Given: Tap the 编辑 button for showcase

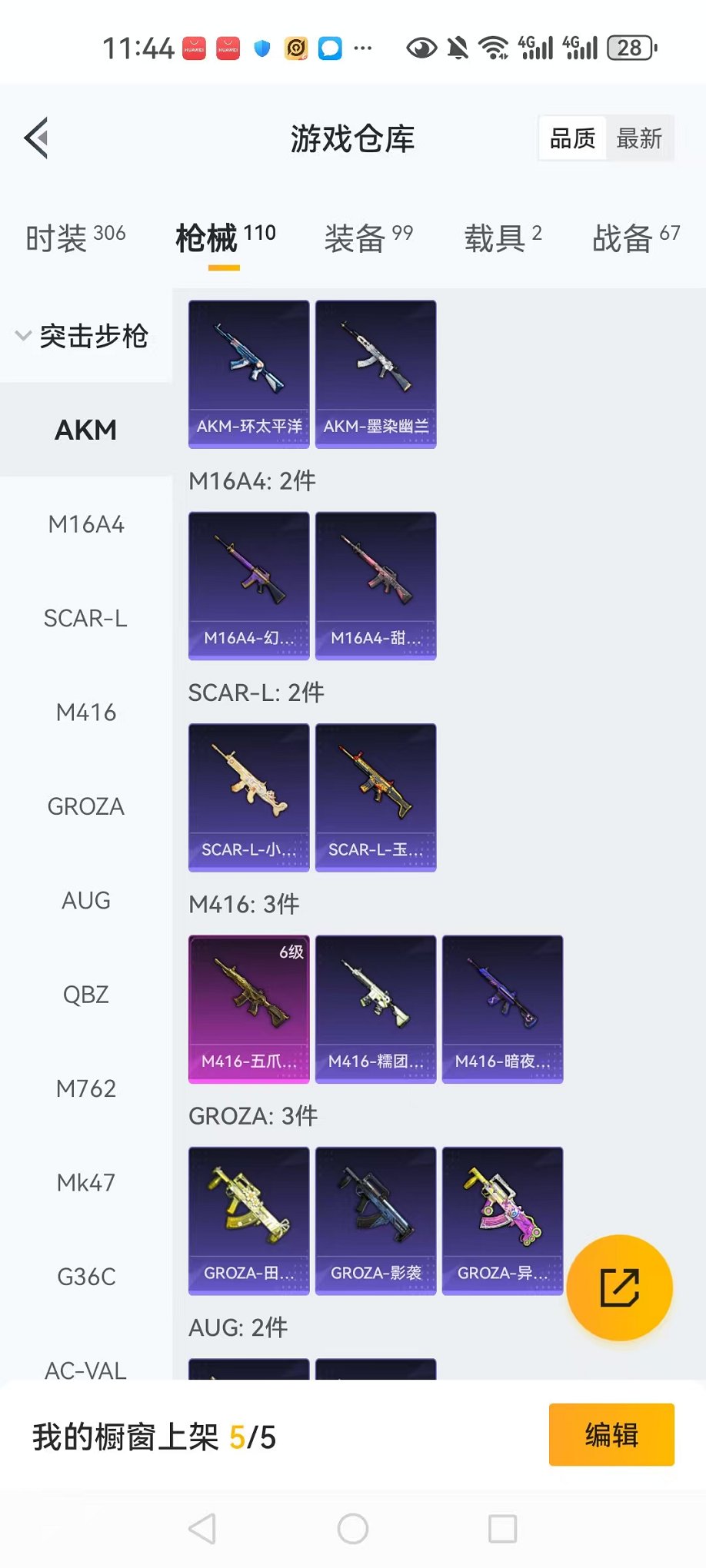Looking at the screenshot, I should (x=611, y=1434).
